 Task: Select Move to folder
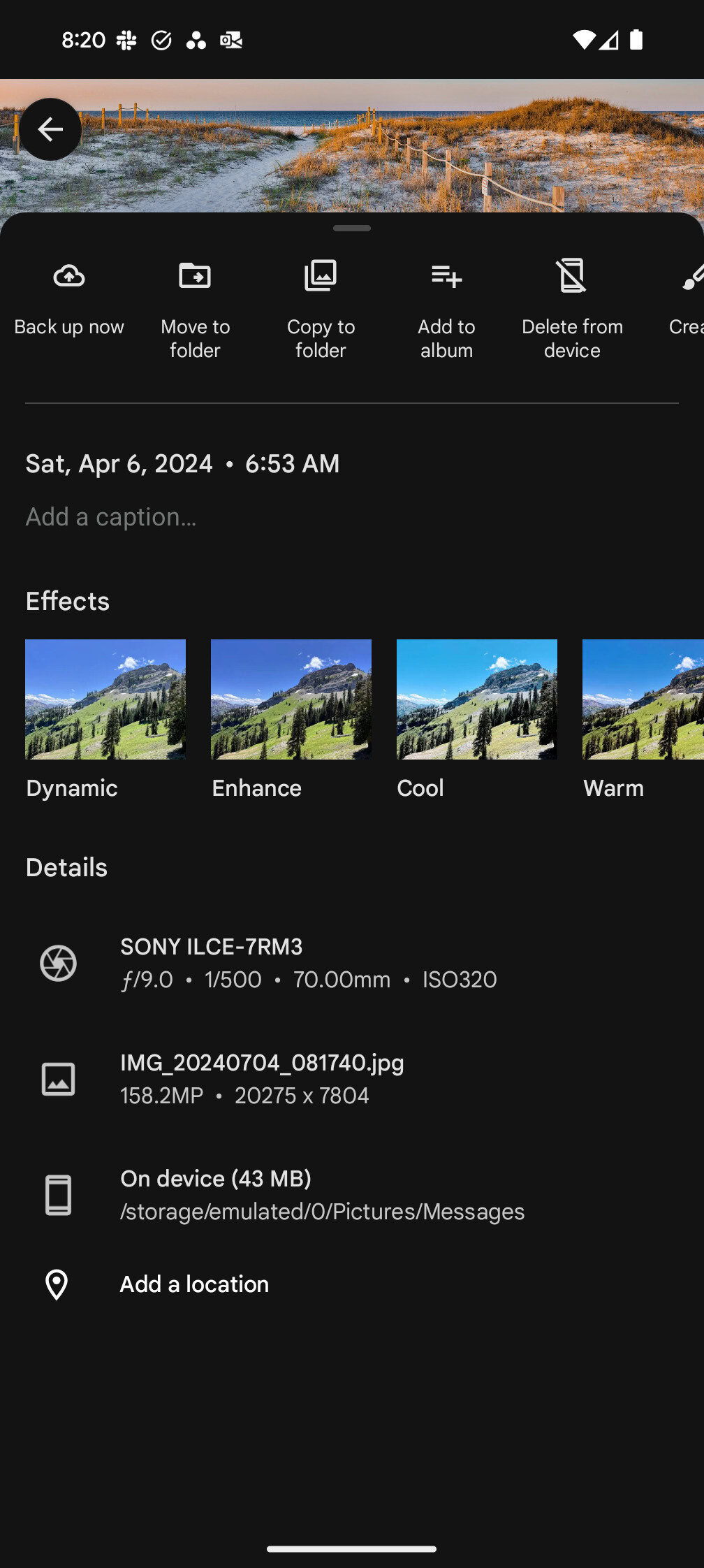(x=195, y=307)
